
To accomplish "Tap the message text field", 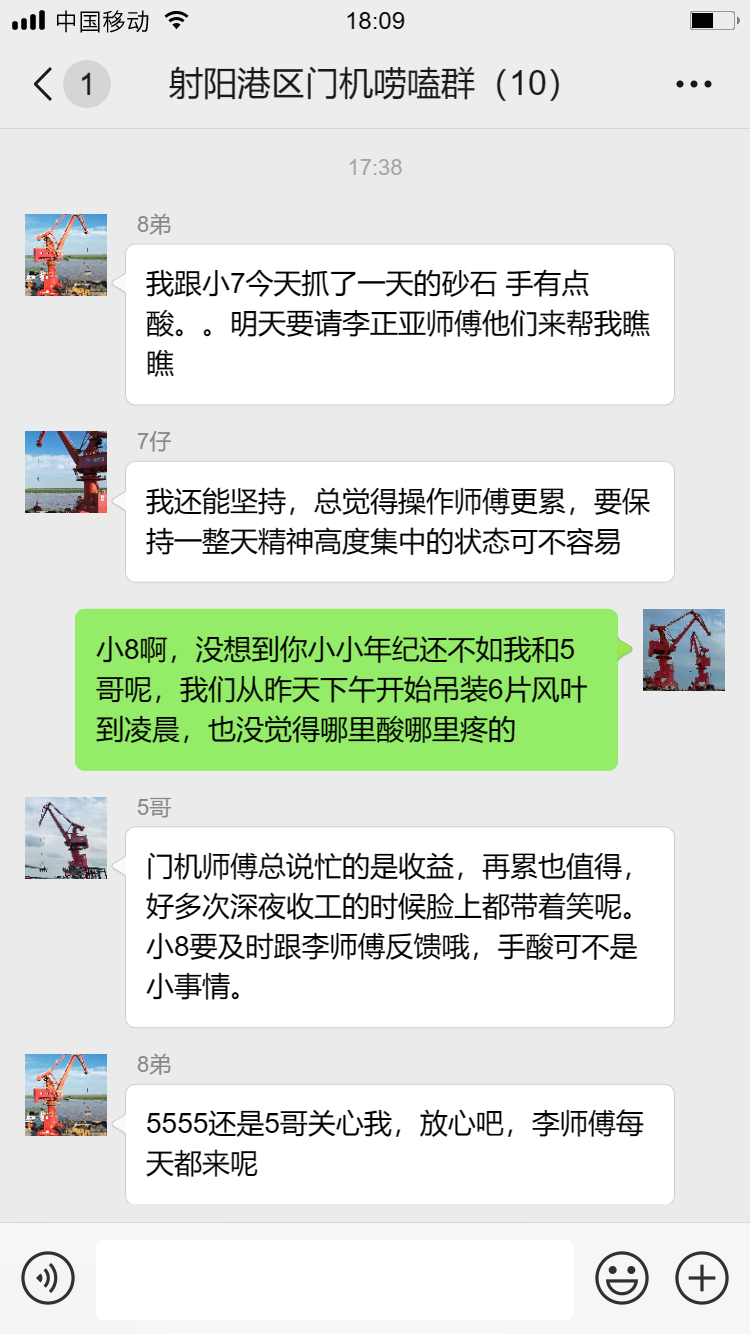I will coord(334,1279).
